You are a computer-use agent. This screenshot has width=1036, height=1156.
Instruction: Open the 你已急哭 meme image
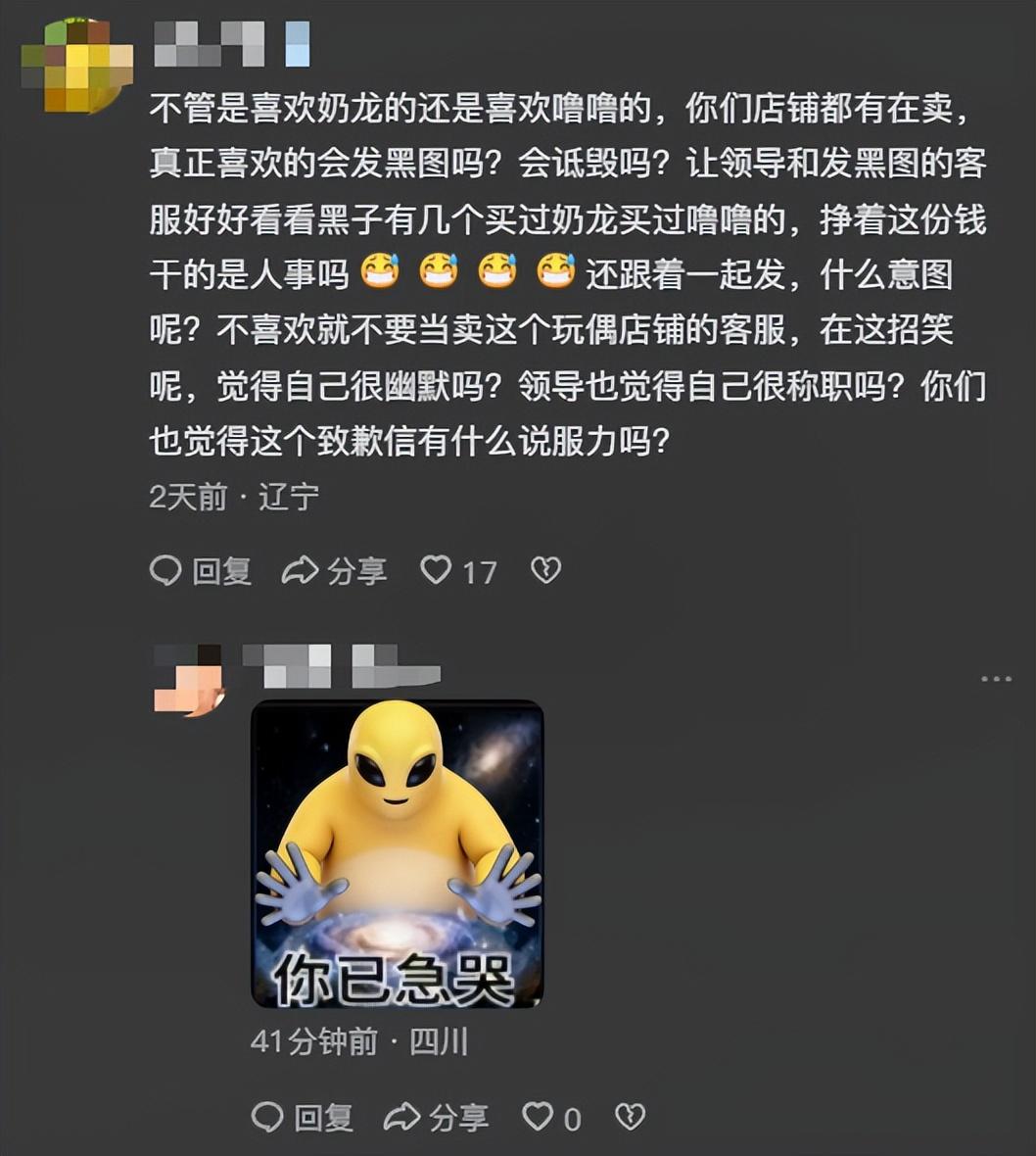[397, 853]
